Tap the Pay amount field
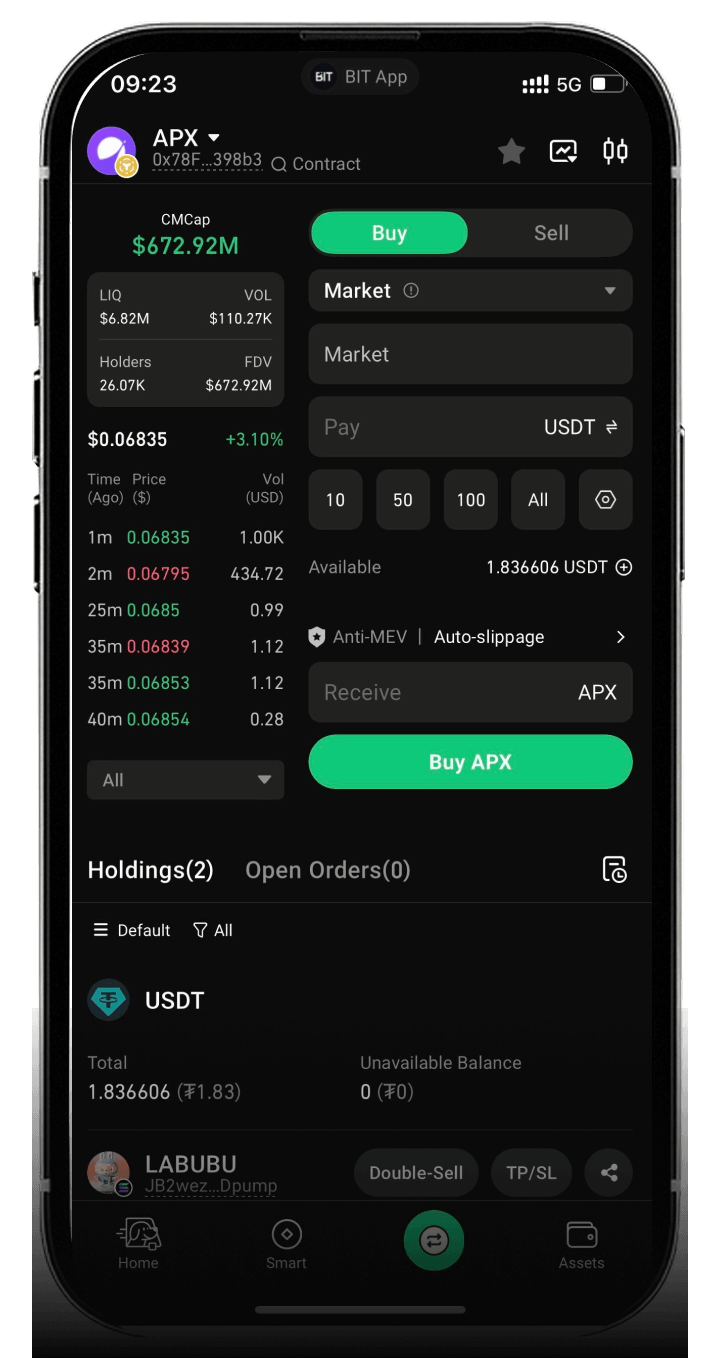724x1364 pixels. pos(420,427)
